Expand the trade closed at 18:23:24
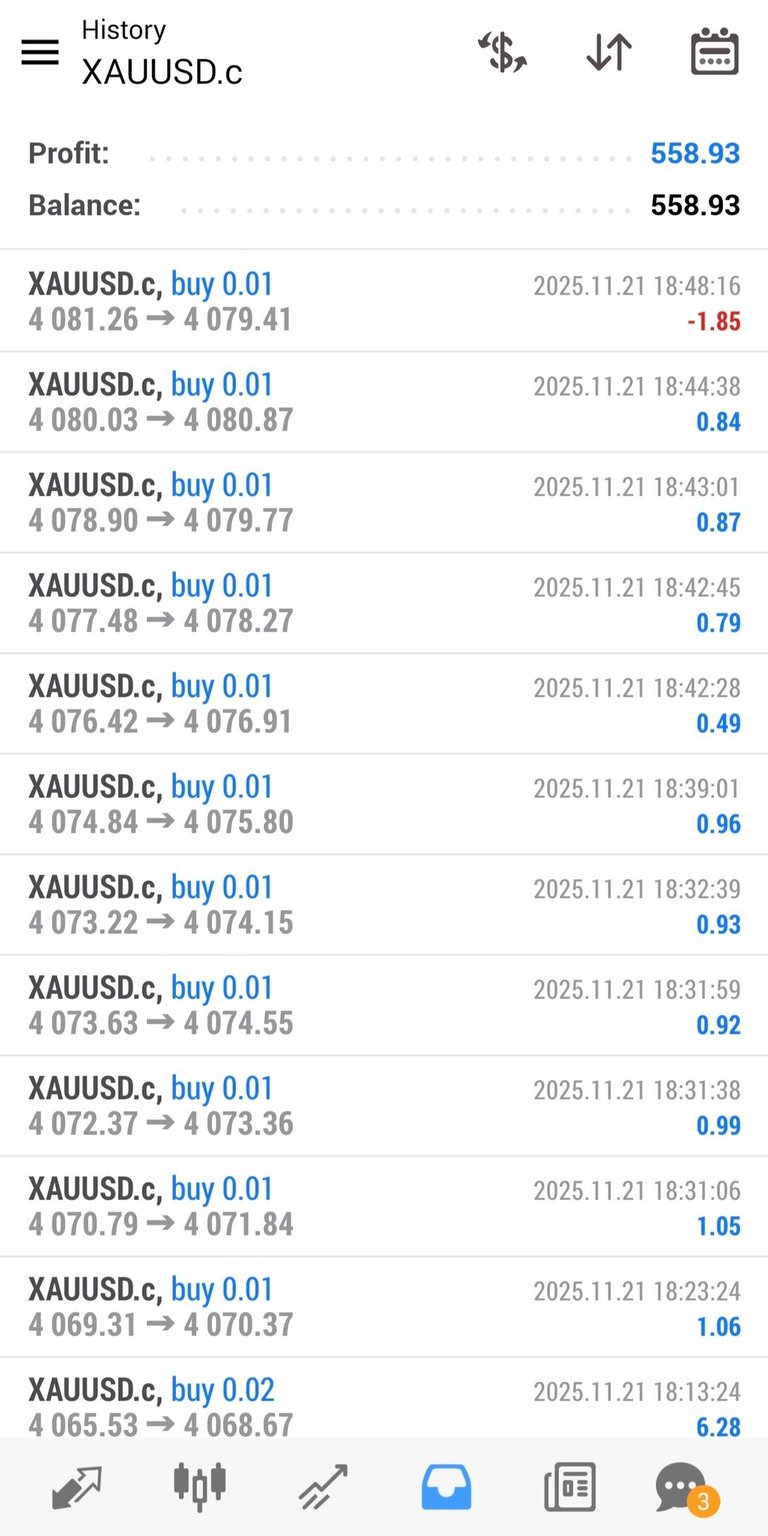The width and height of the screenshot is (768, 1536). [384, 1307]
